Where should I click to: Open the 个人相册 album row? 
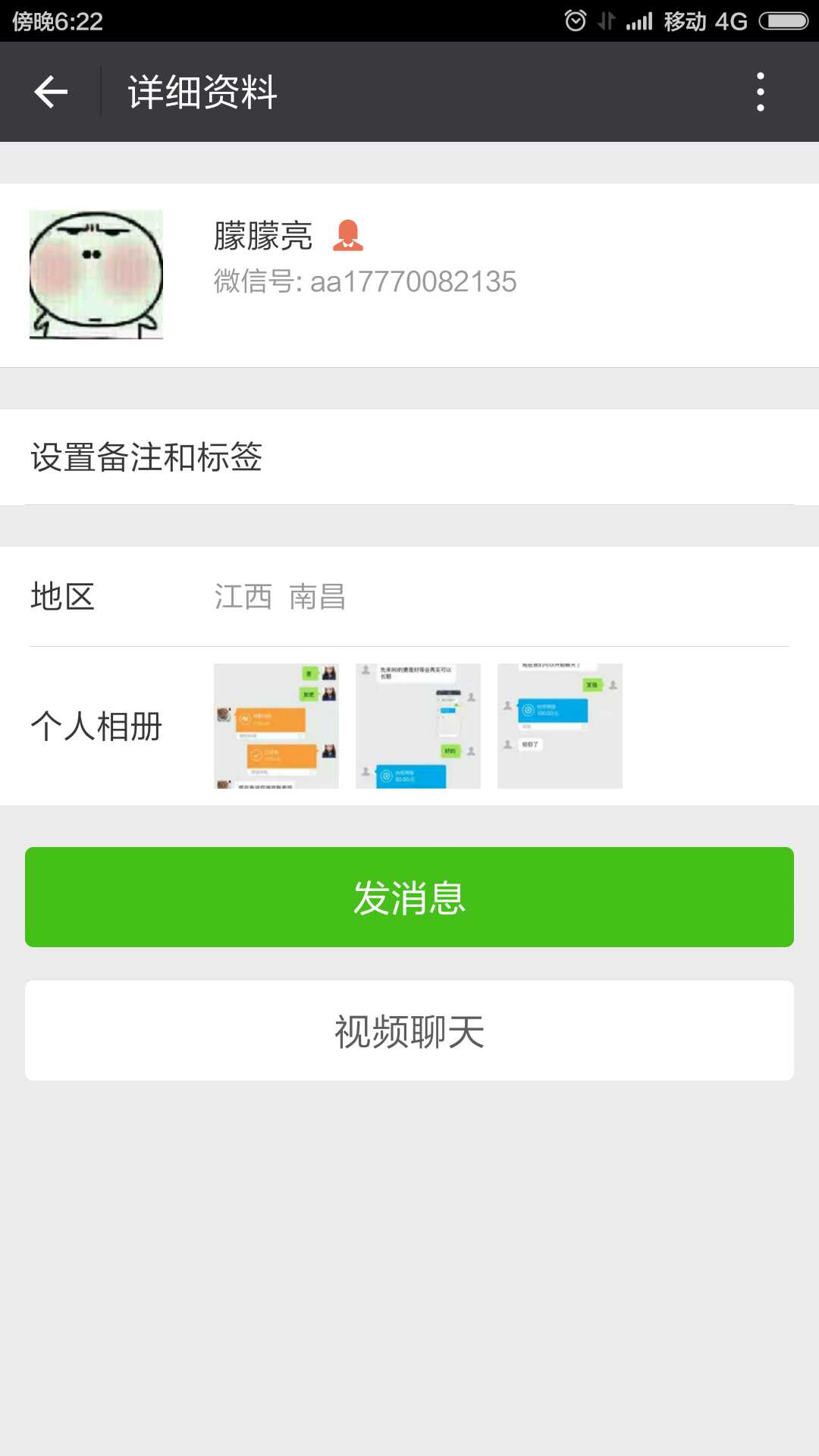click(409, 726)
